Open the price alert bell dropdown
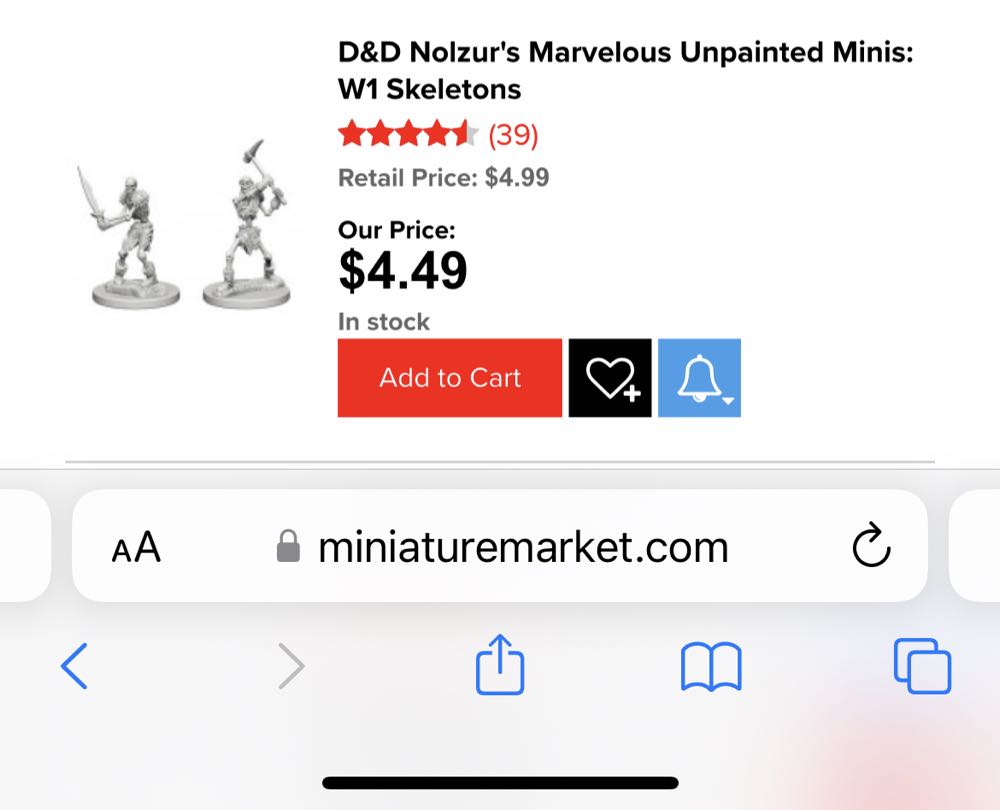This screenshot has width=1000, height=810. (699, 378)
